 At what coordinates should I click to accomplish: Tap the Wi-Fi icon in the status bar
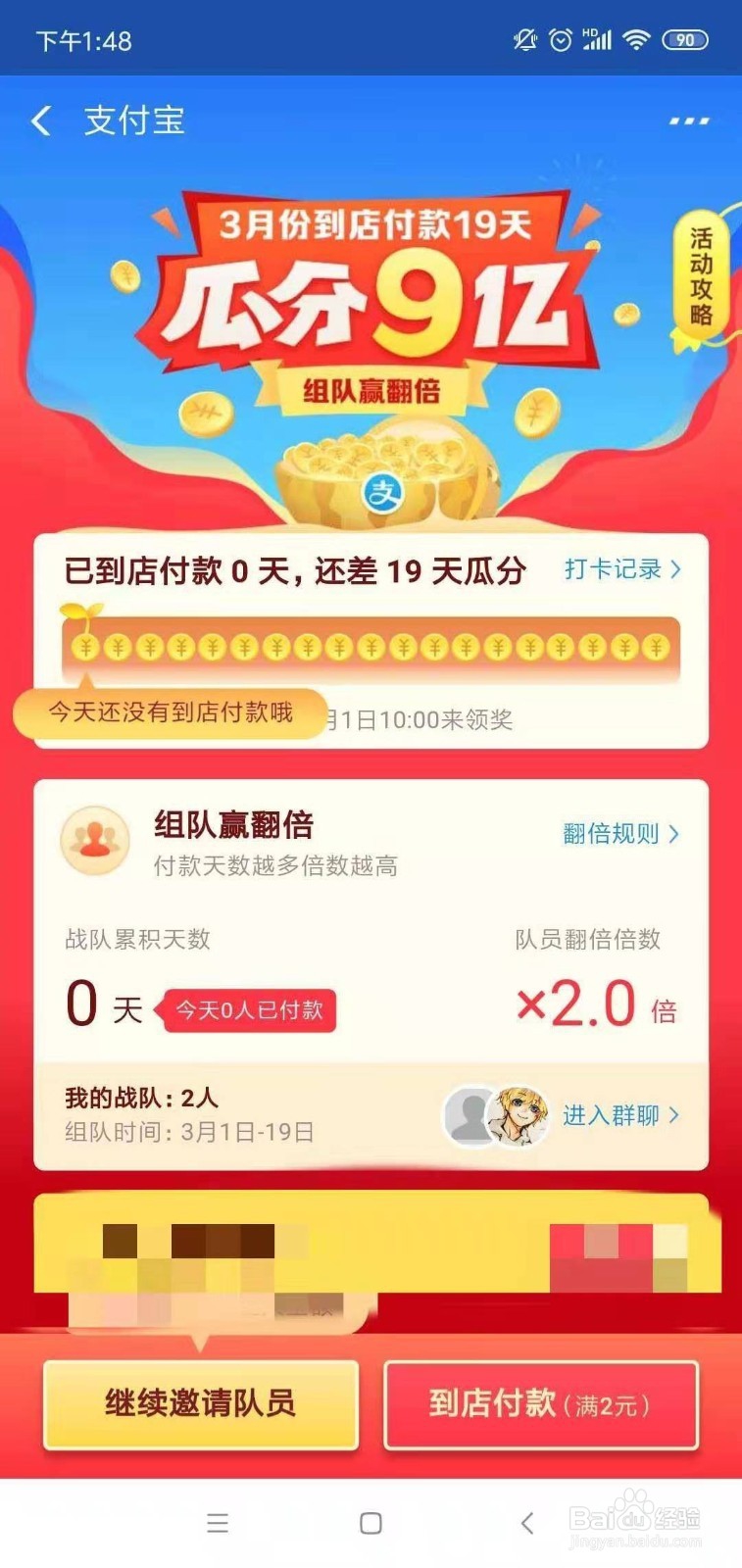click(x=636, y=39)
